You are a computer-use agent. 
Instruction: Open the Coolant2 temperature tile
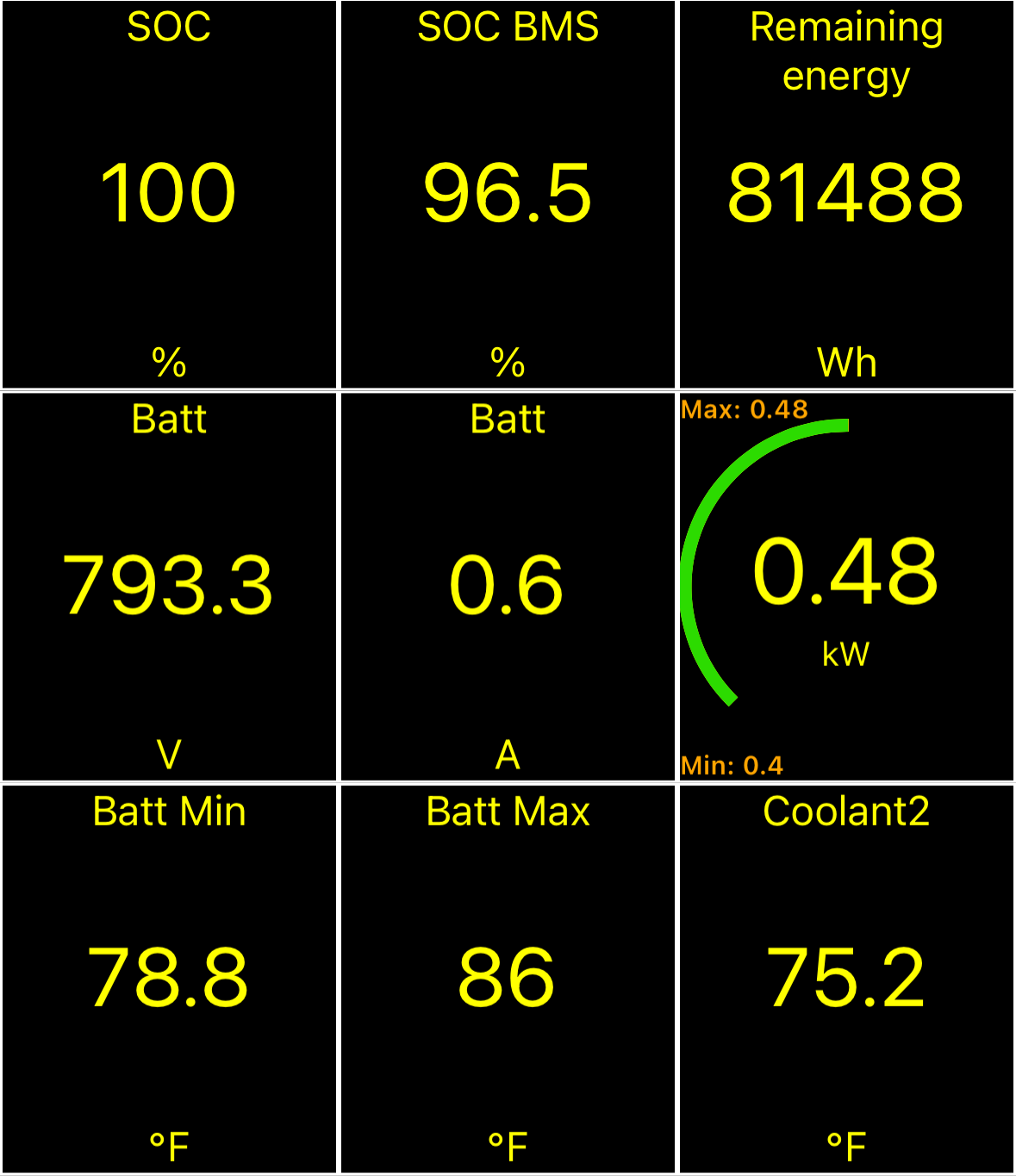(x=846, y=978)
